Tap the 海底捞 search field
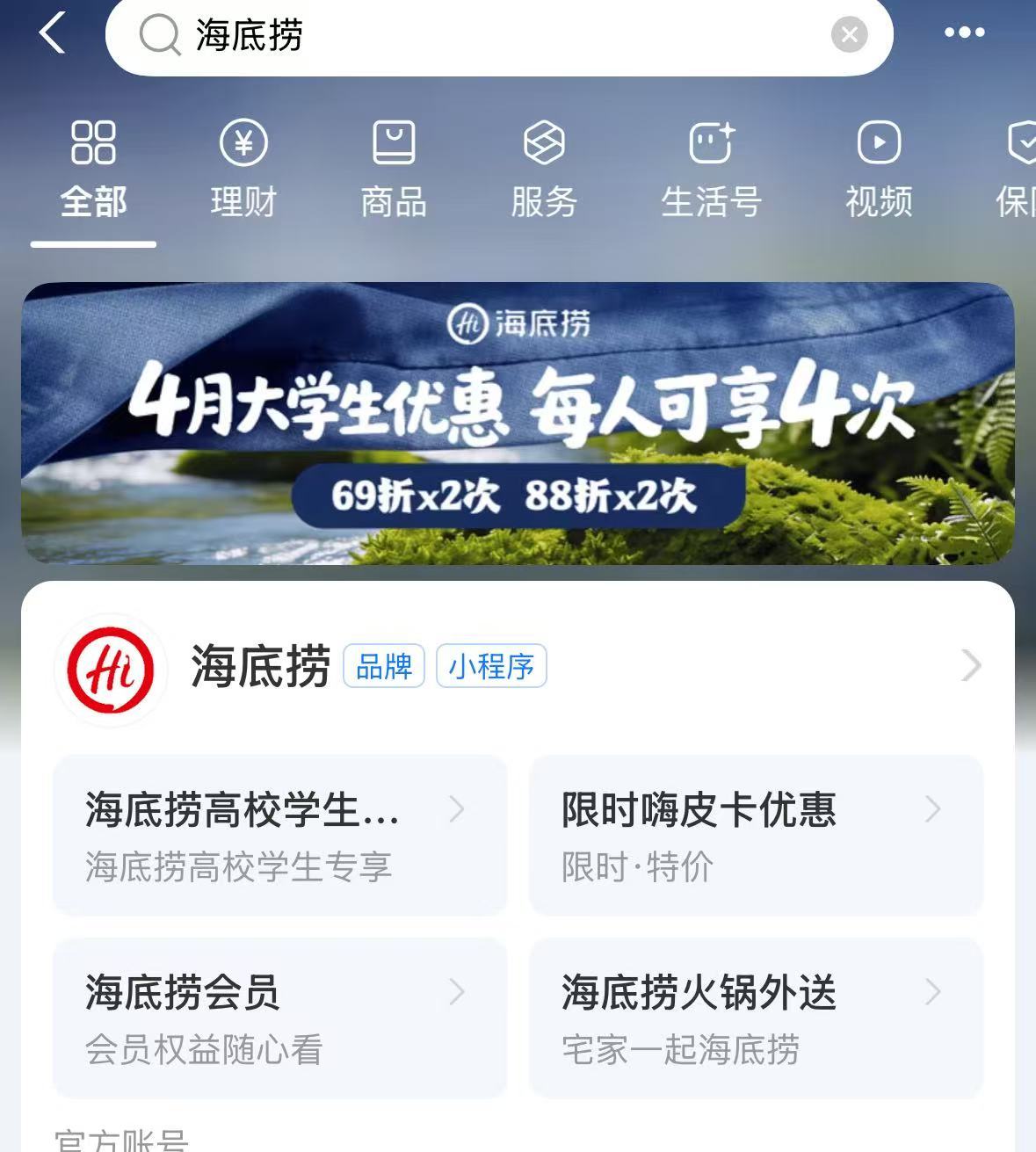The width and height of the screenshot is (1036, 1152). point(483,36)
